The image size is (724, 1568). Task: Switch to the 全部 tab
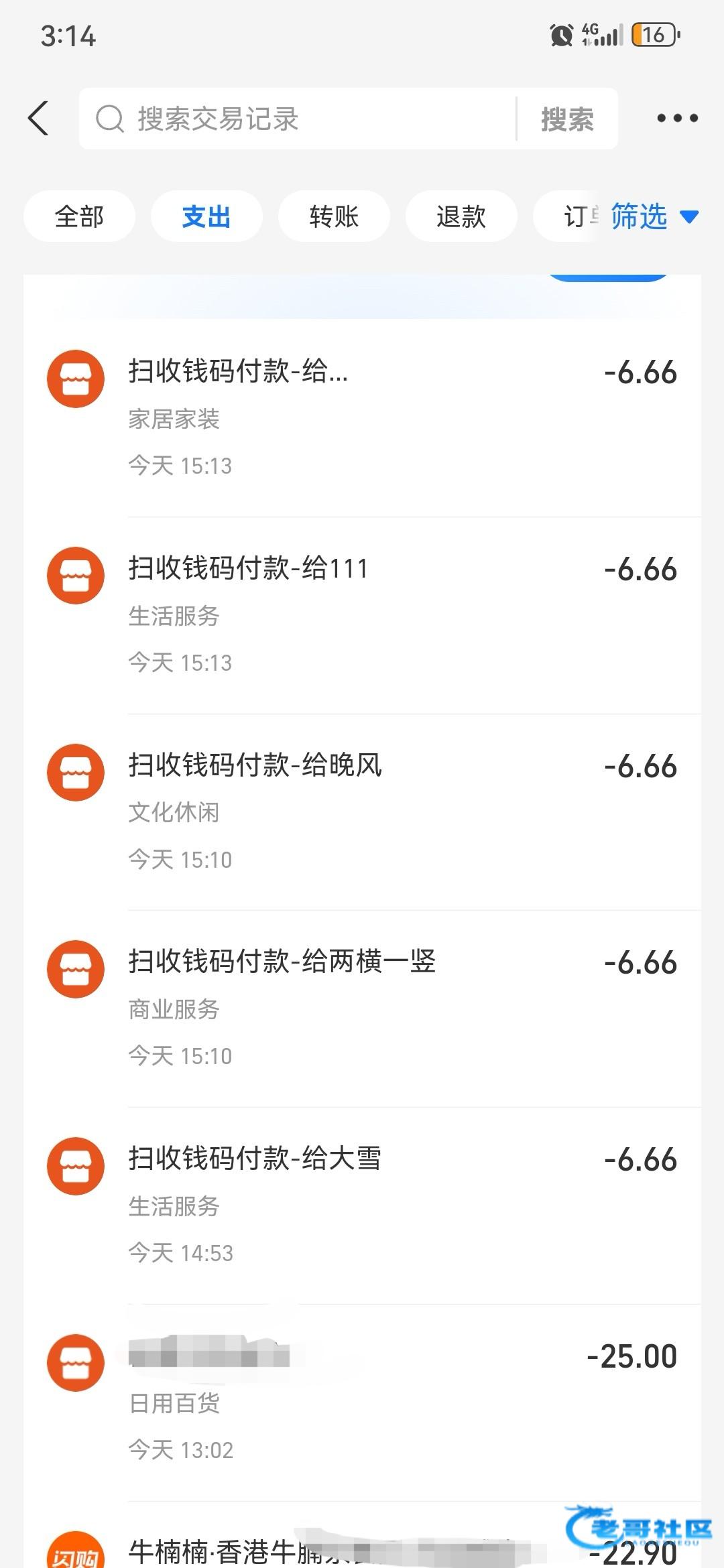pos(79,216)
